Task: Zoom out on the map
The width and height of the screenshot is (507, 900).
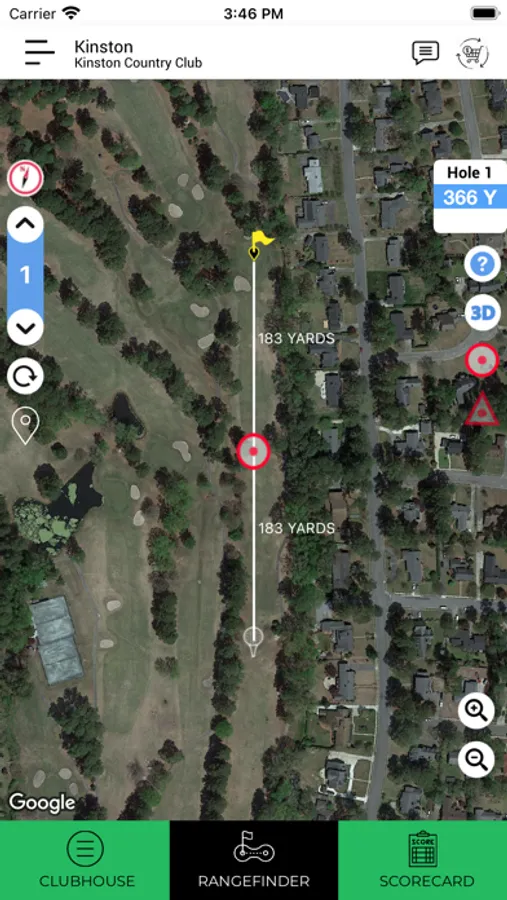Action: pos(477,759)
